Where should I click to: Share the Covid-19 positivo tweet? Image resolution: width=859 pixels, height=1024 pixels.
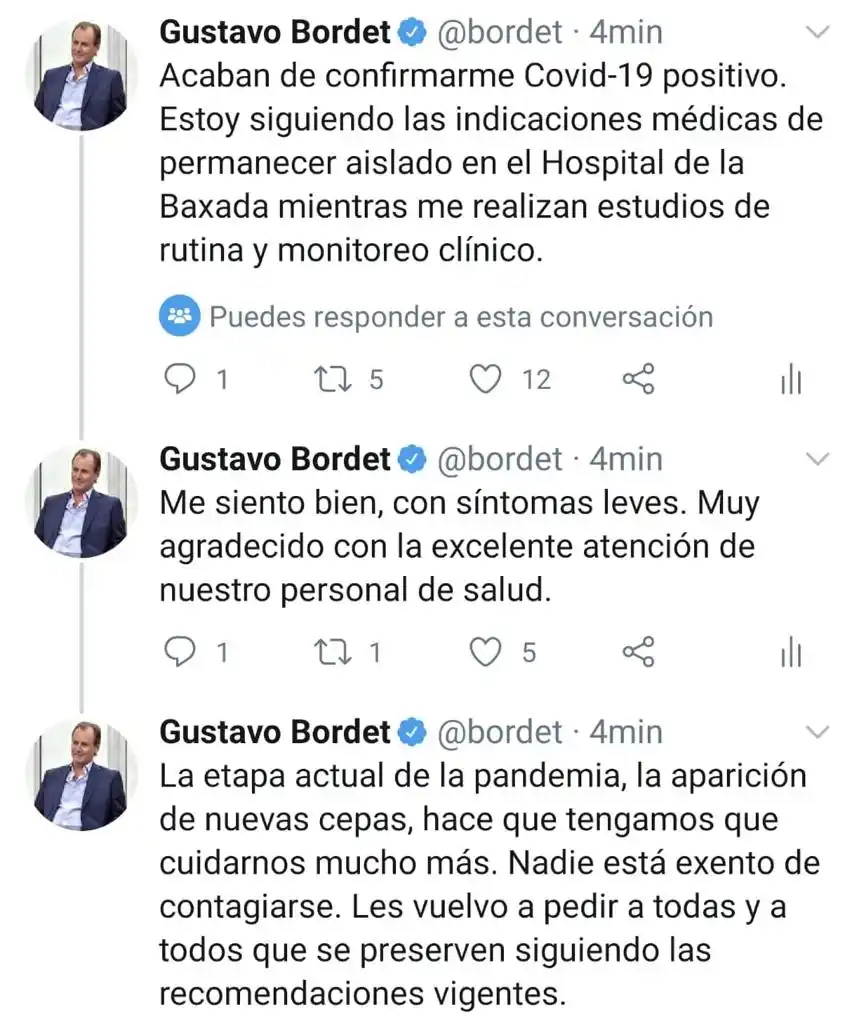point(638,379)
